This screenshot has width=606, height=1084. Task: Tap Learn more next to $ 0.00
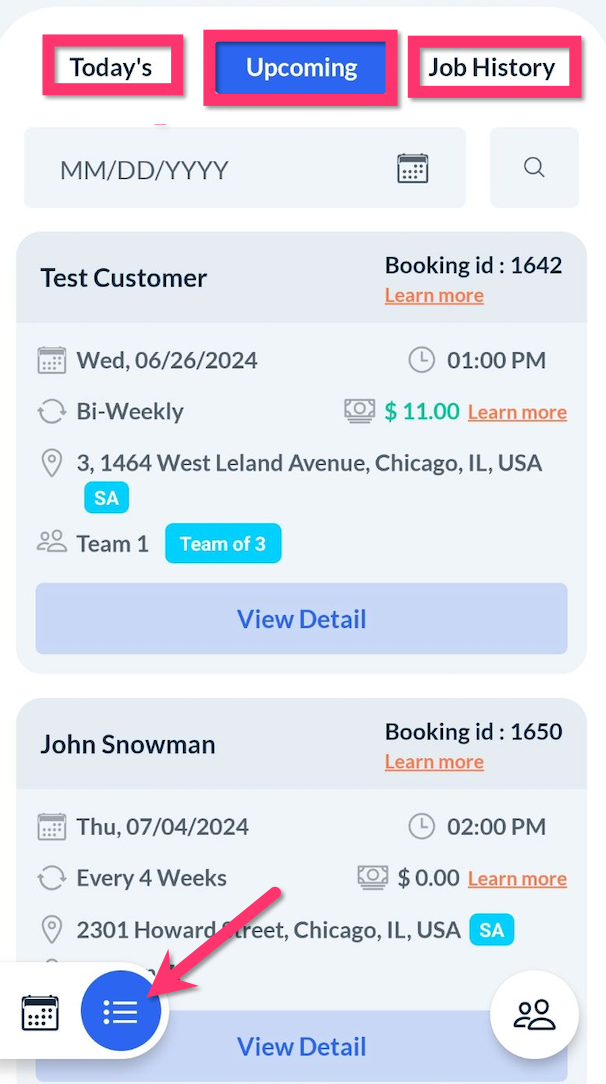517,879
